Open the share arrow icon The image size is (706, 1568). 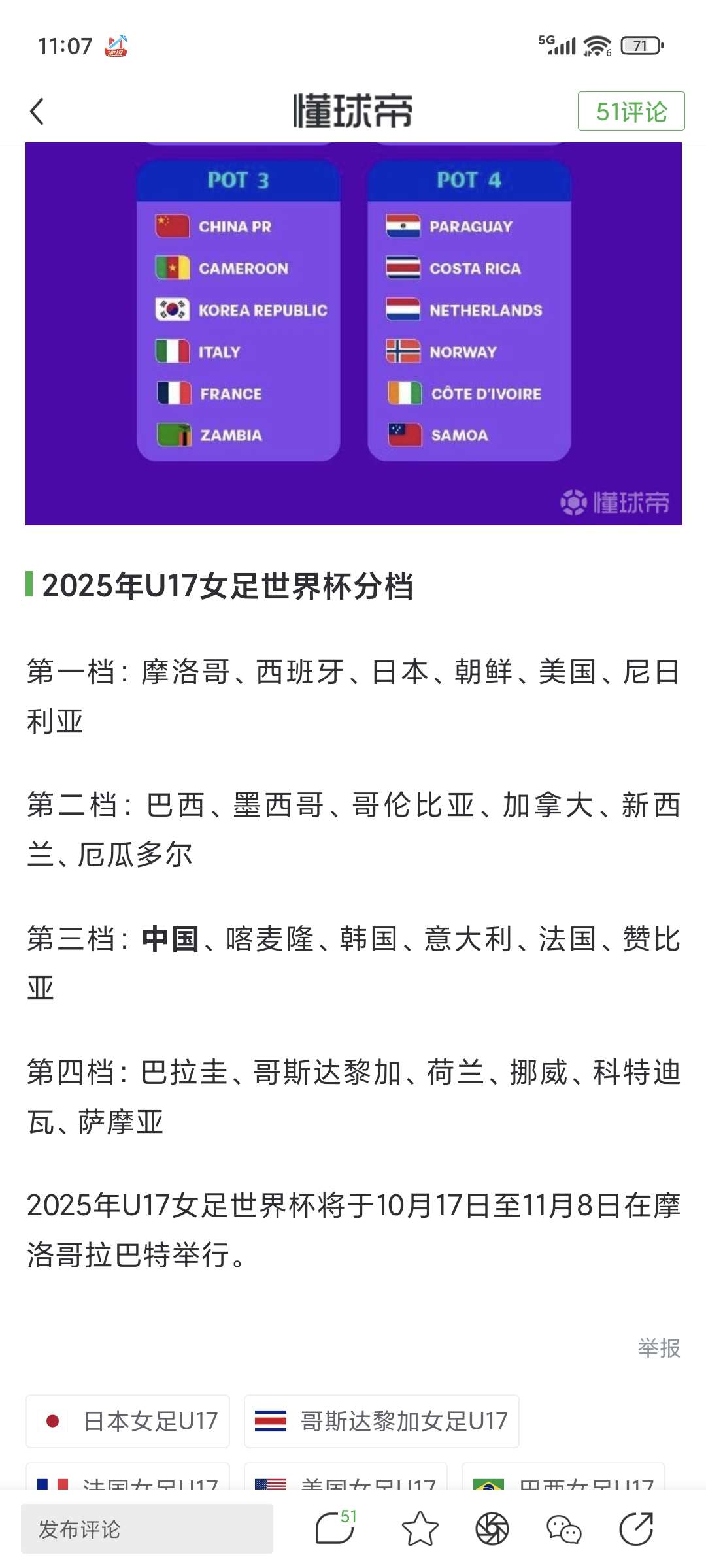(636, 1529)
